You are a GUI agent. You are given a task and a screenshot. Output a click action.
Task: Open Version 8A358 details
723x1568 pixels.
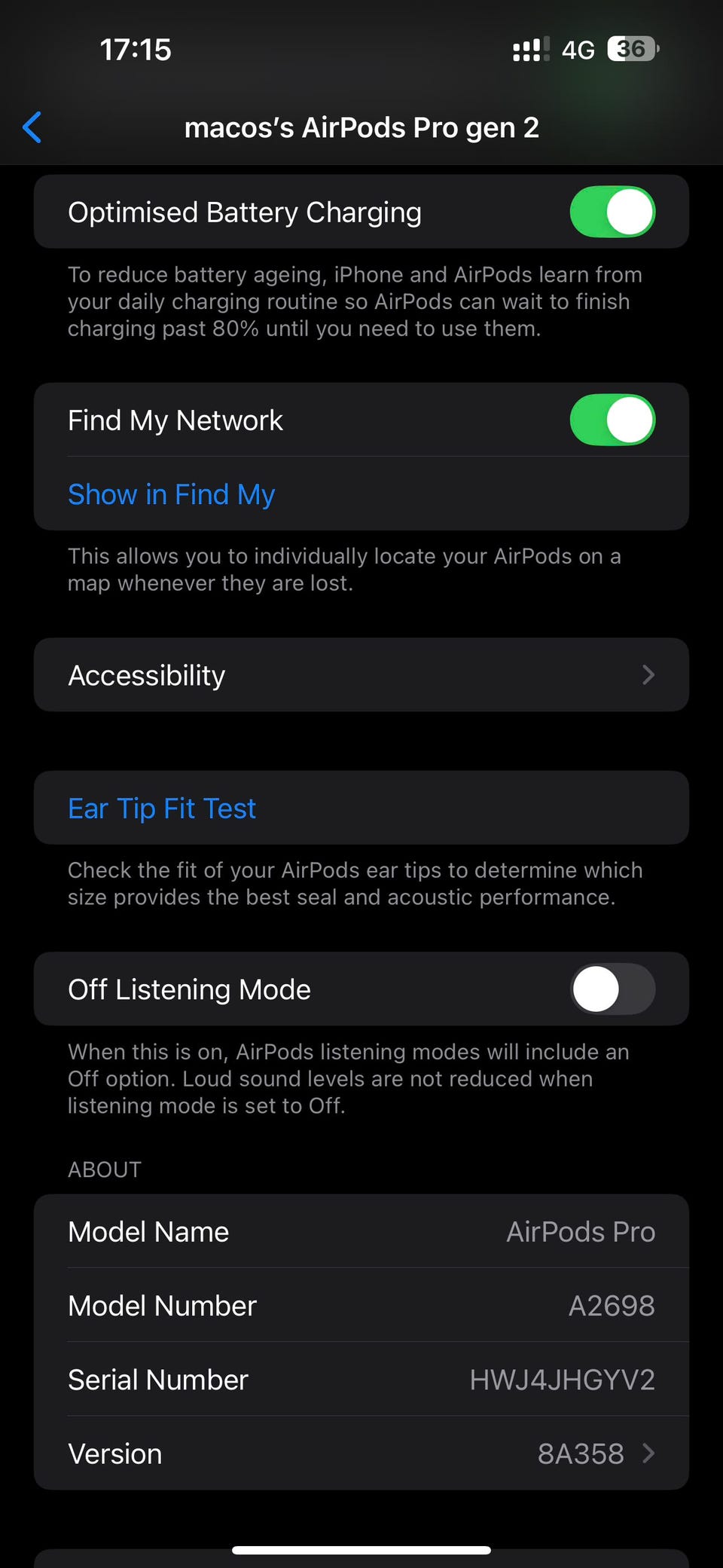(361, 1453)
